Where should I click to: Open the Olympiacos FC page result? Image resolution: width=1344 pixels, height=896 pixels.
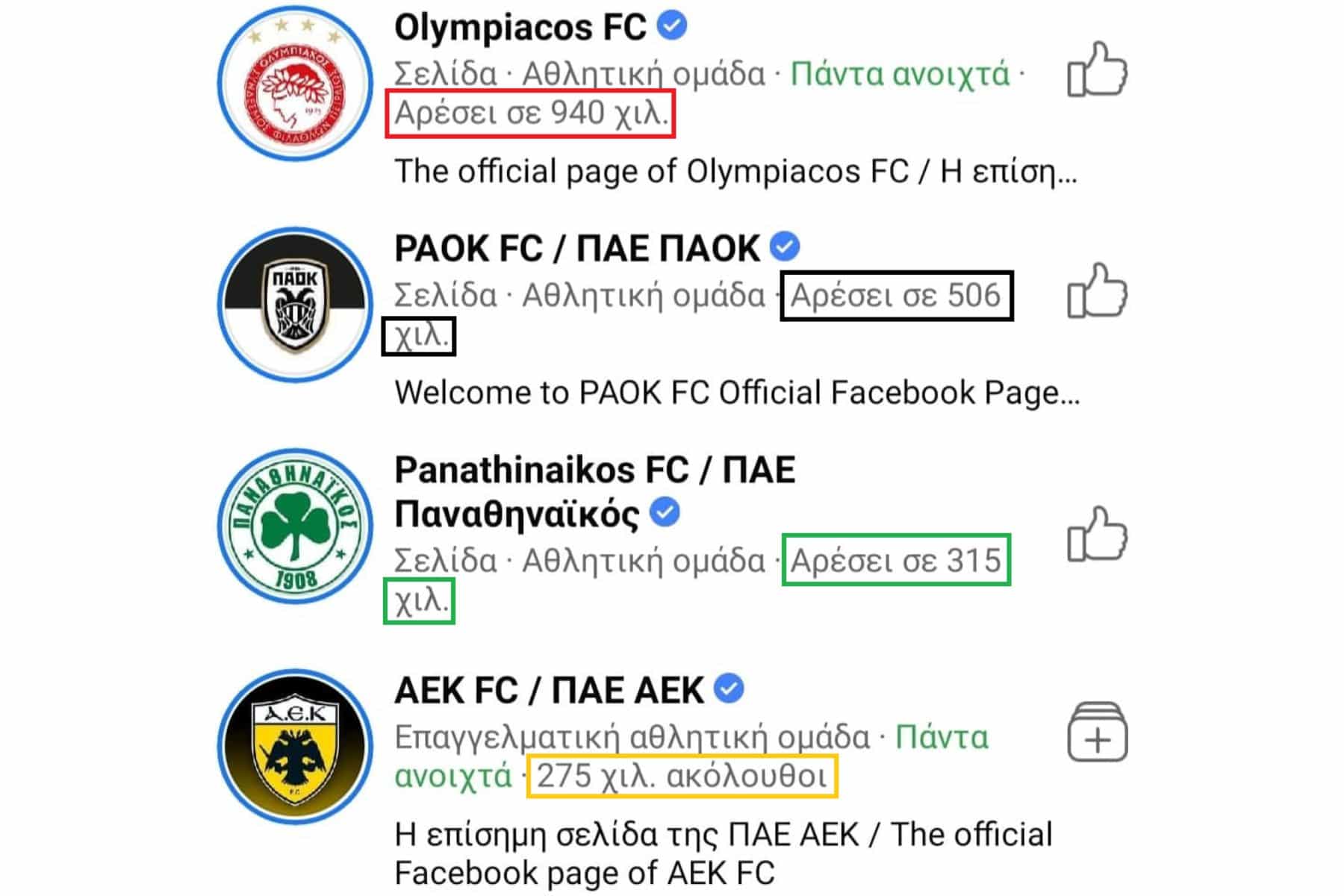(520, 28)
